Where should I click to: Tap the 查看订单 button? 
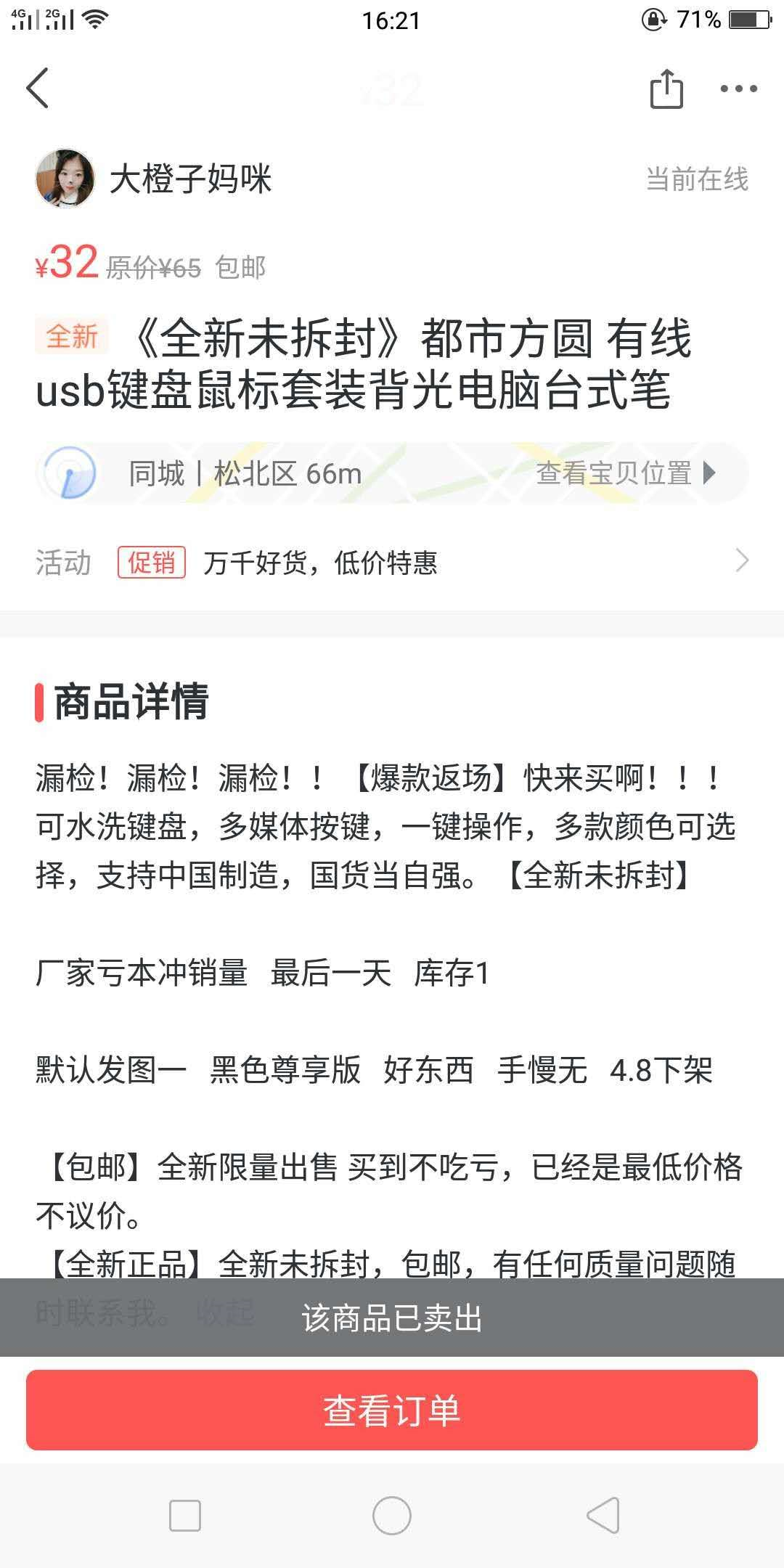(392, 1410)
